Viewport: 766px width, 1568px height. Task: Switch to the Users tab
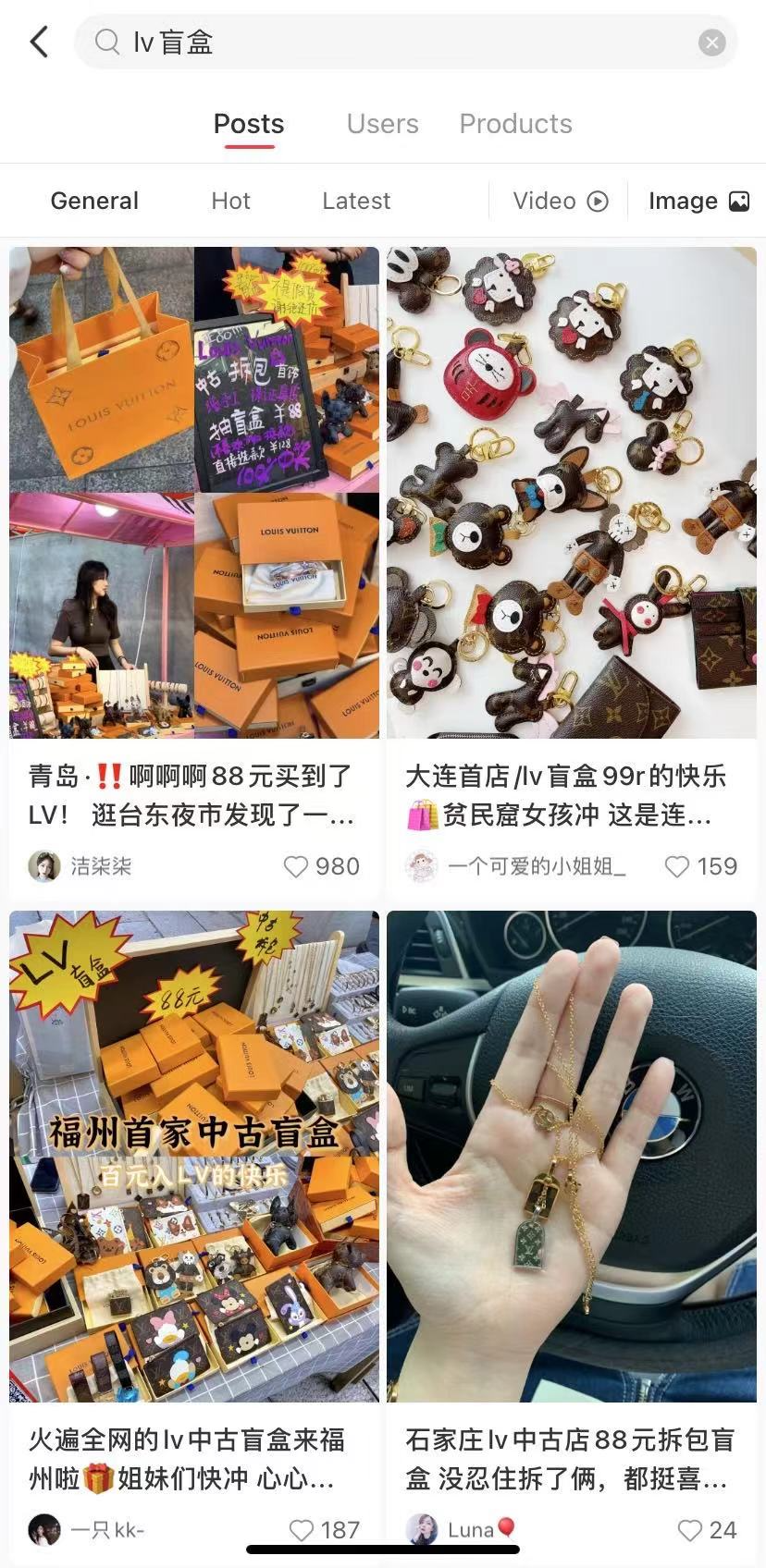point(382,123)
